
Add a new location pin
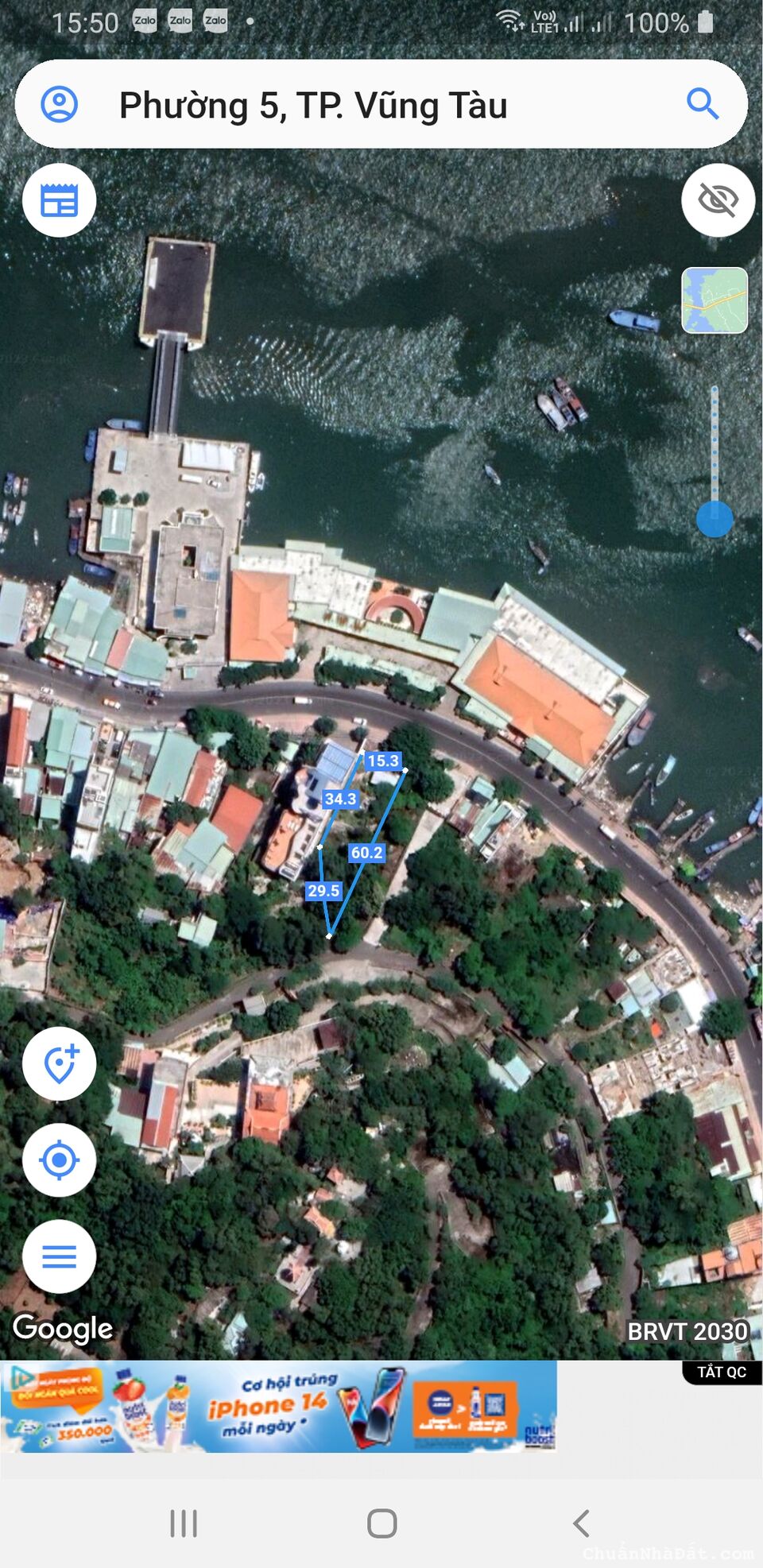pos(60,1064)
